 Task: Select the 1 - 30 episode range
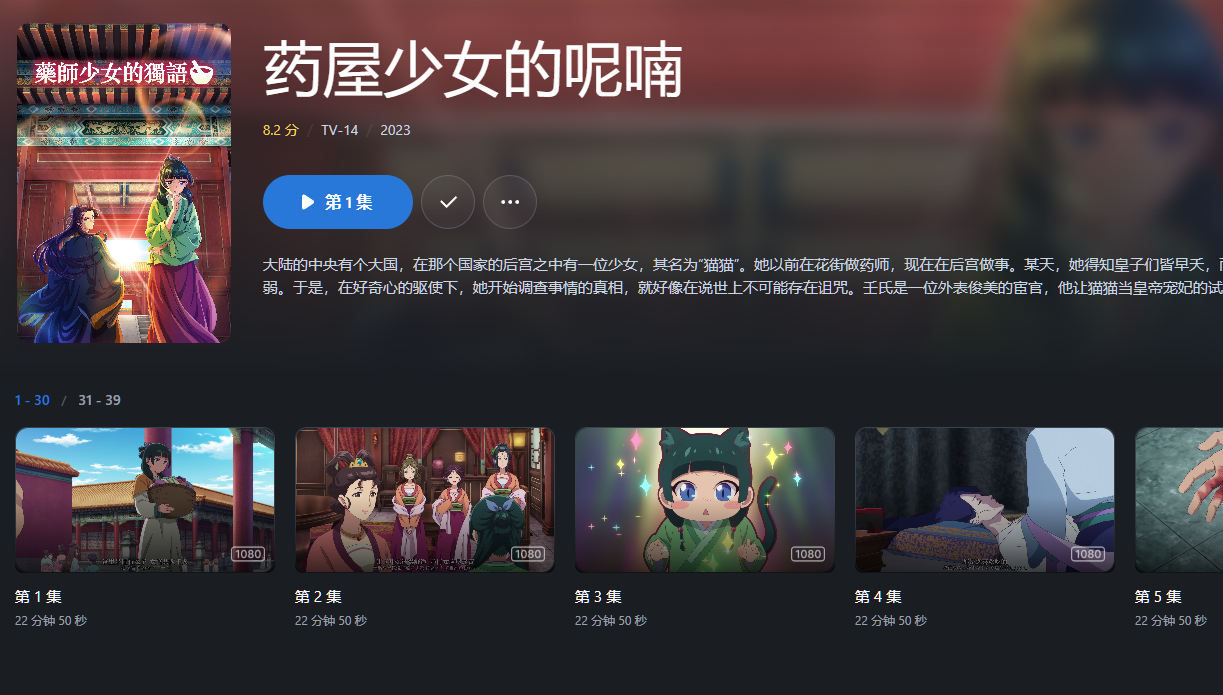(32, 400)
